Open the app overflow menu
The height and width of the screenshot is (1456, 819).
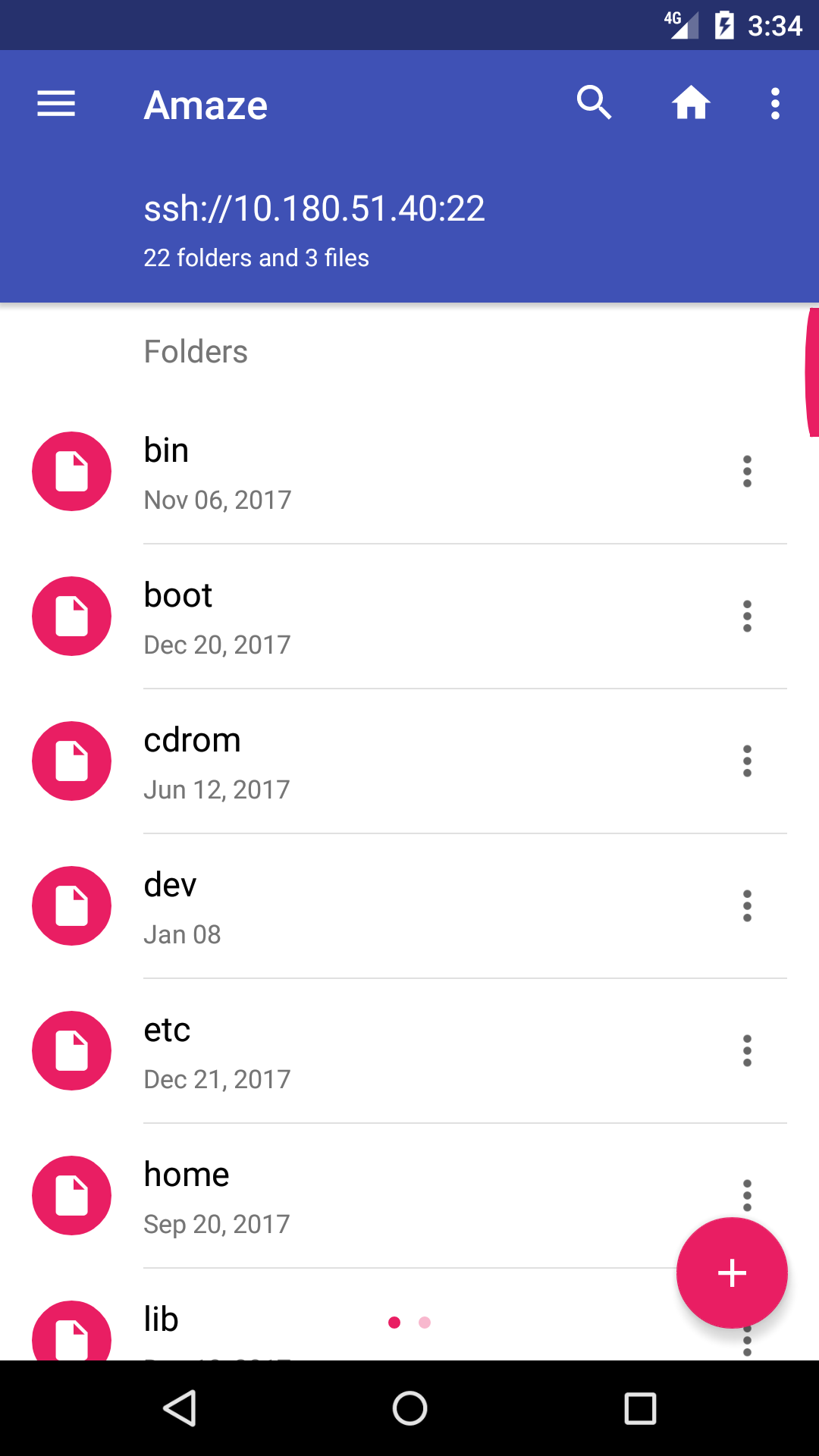(x=775, y=102)
